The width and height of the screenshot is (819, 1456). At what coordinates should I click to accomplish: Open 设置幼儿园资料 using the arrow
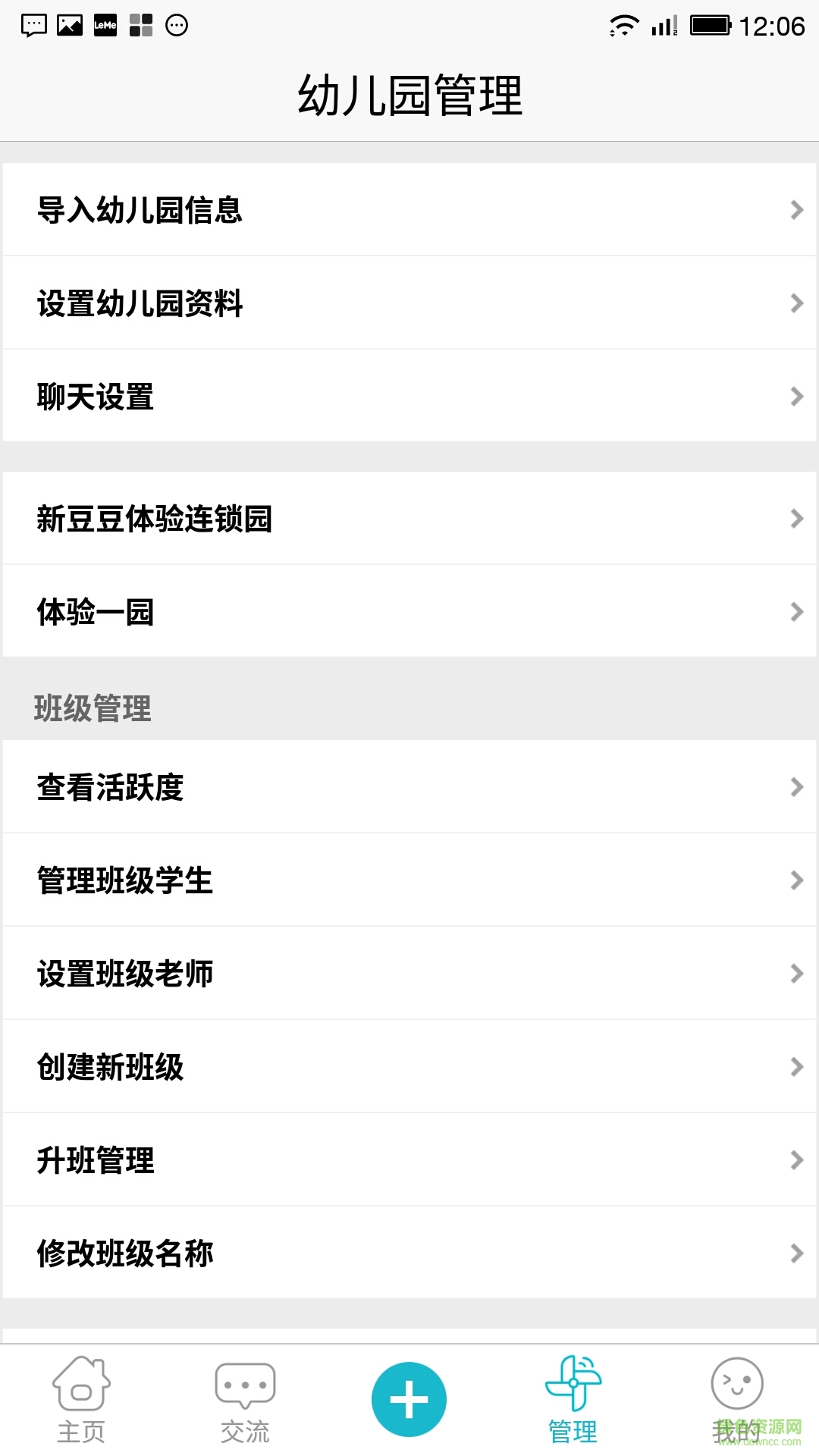pyautogui.click(x=795, y=303)
